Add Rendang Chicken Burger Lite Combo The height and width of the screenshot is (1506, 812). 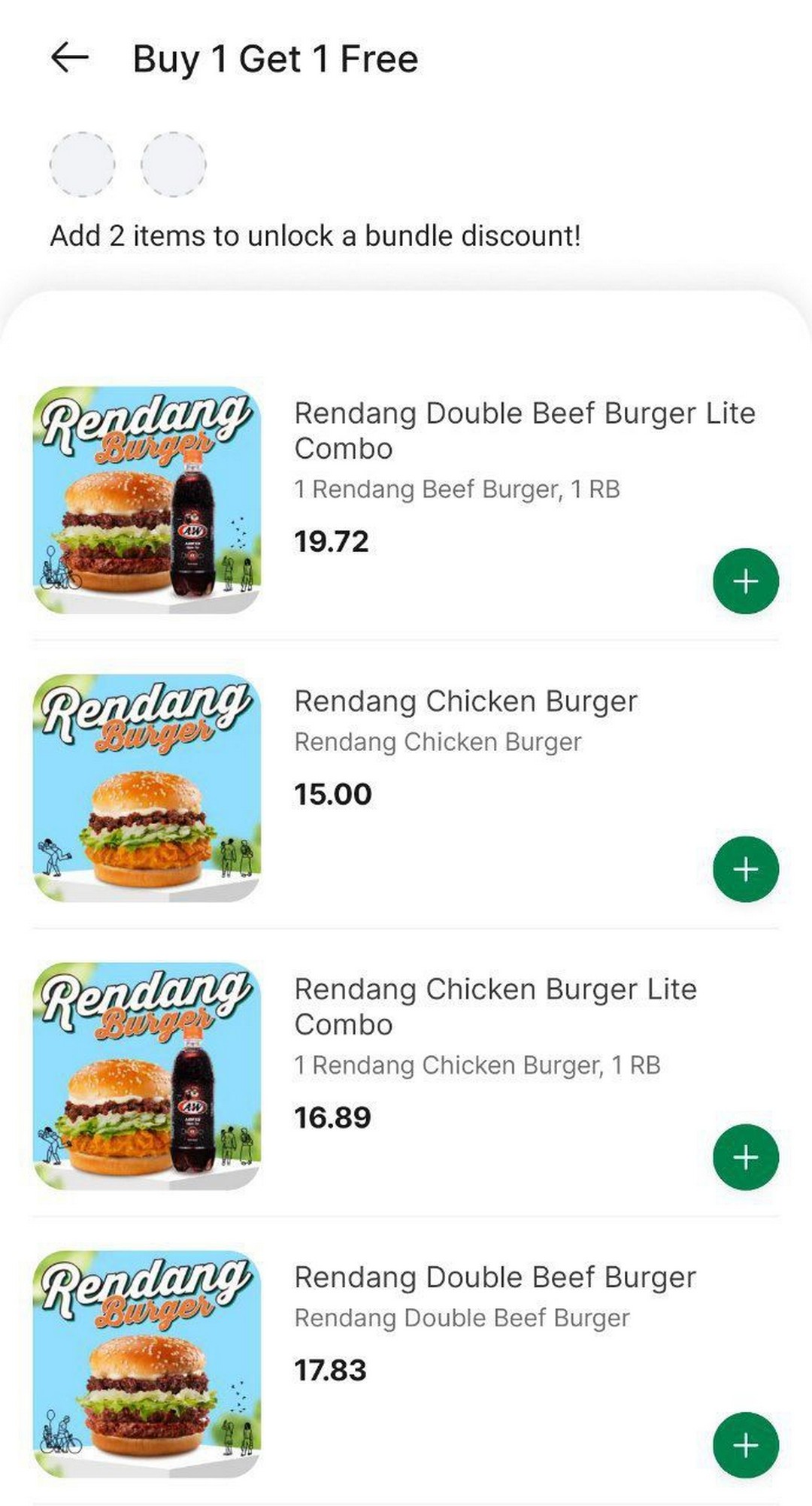click(745, 1157)
